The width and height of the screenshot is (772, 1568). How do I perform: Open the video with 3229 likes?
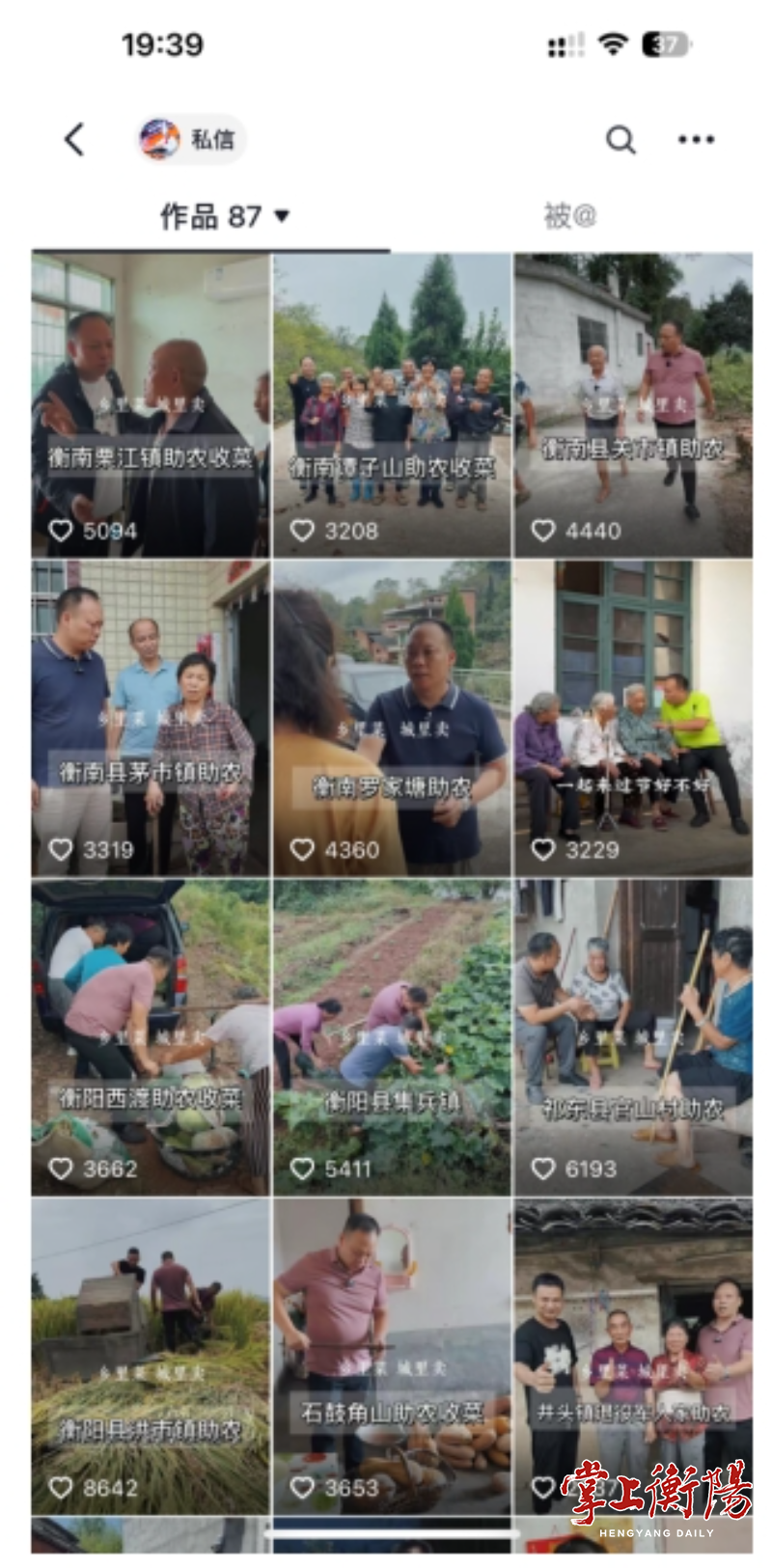tap(633, 719)
